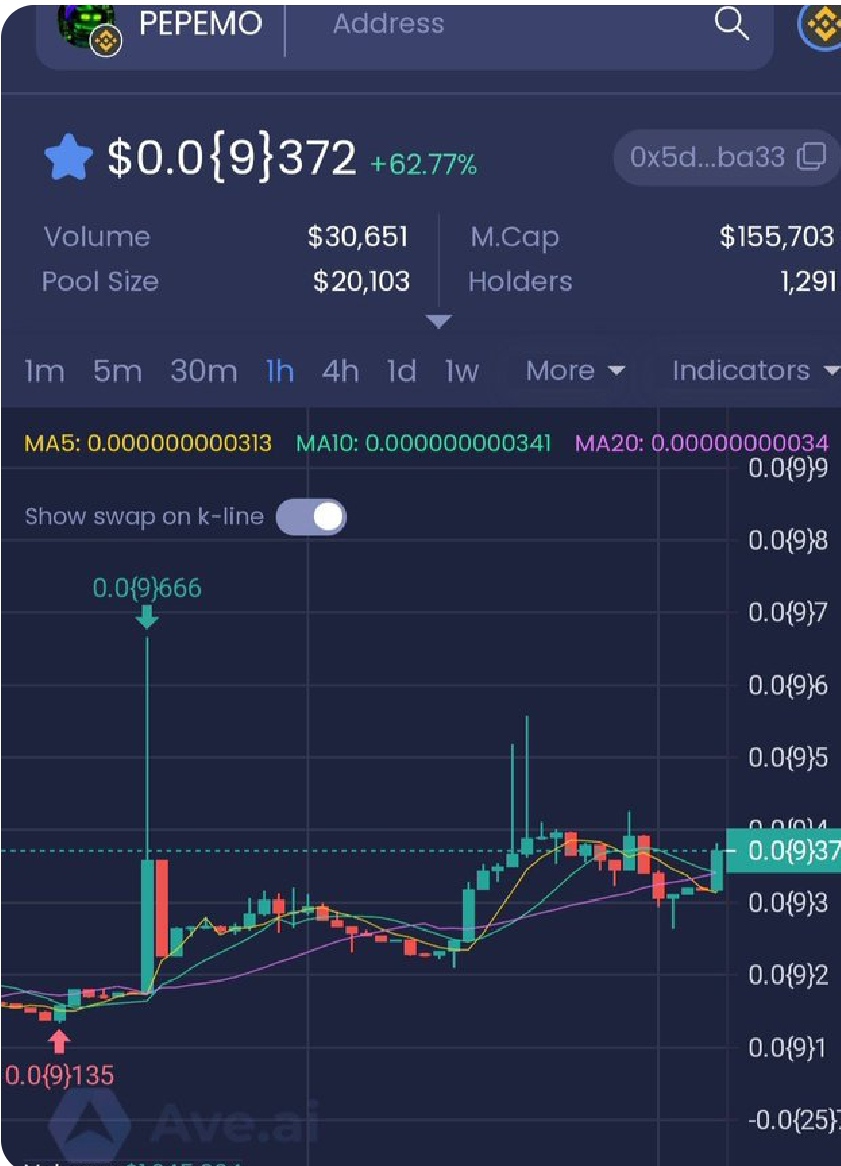Tap the search magnifier icon

pos(732,25)
